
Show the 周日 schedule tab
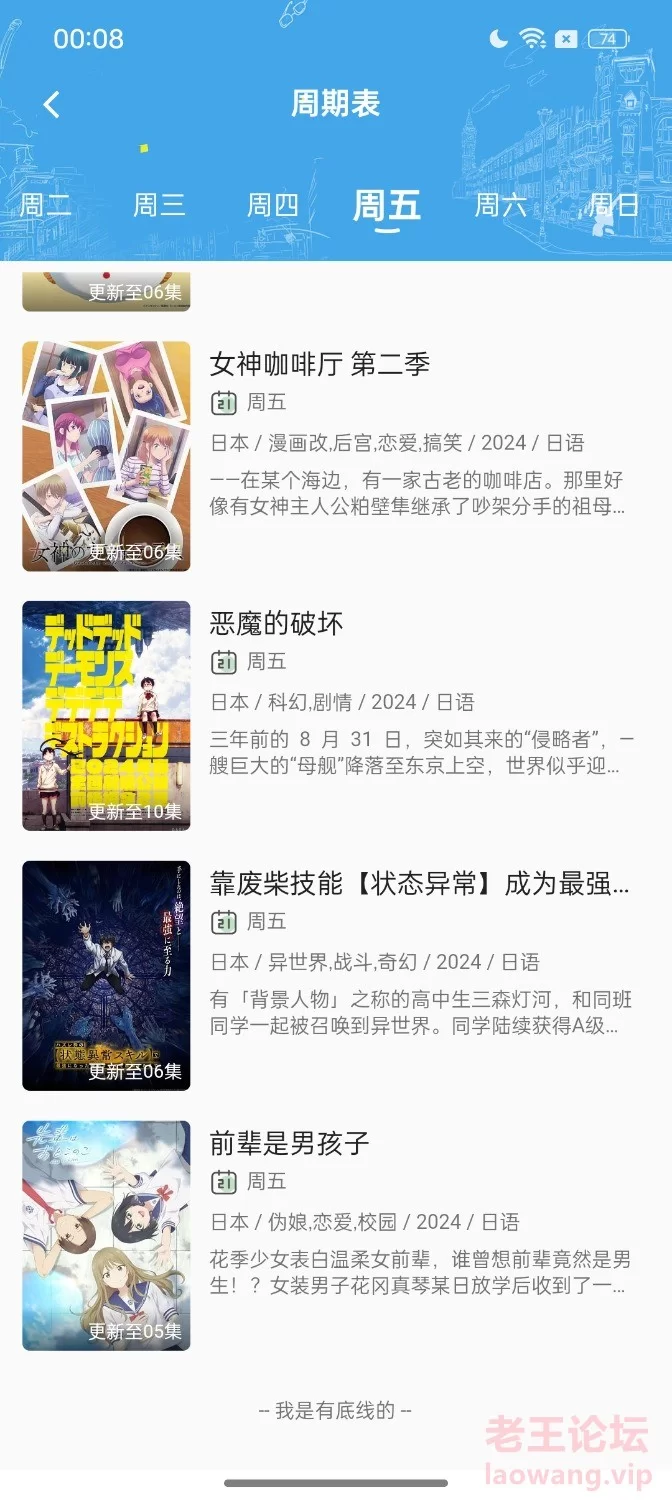tap(614, 206)
